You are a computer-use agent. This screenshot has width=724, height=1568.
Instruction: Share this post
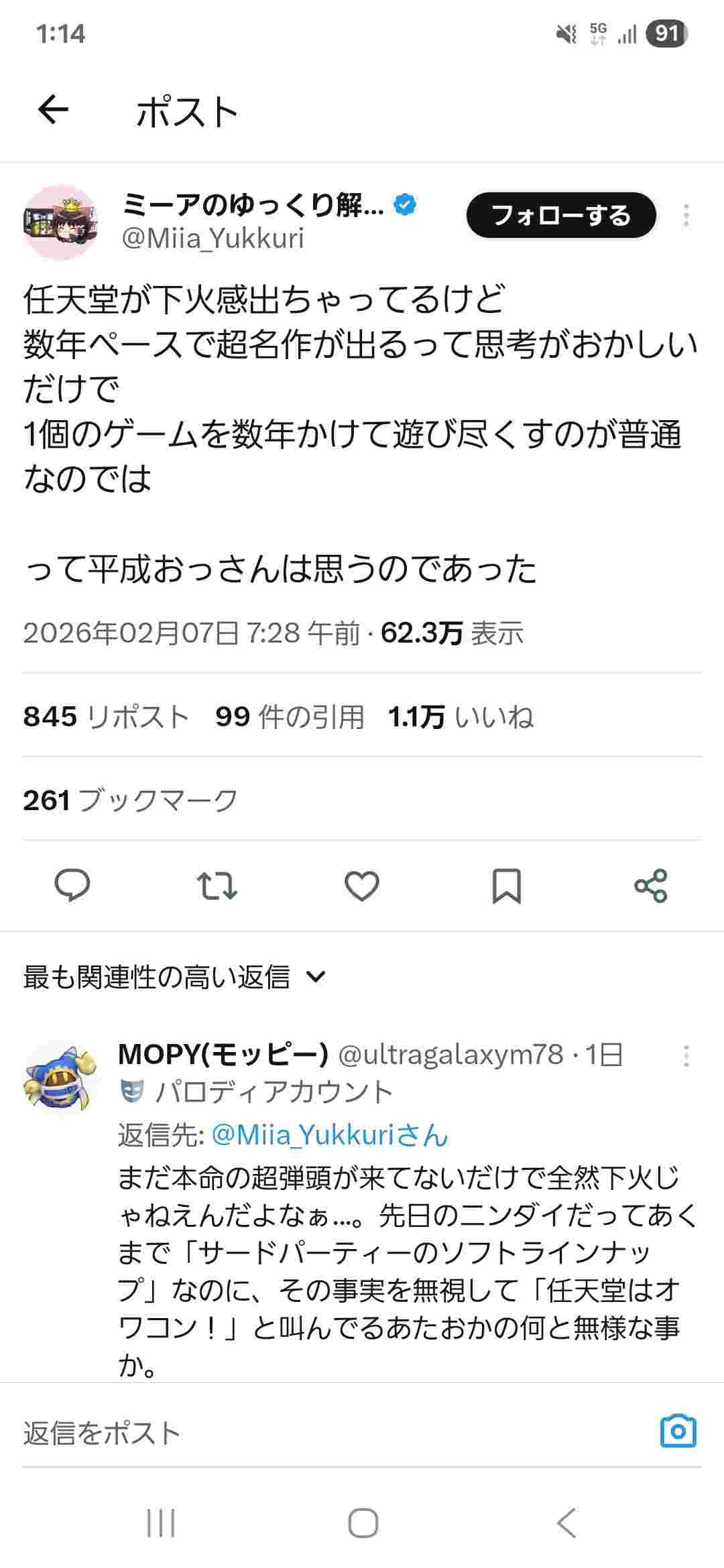point(651,885)
